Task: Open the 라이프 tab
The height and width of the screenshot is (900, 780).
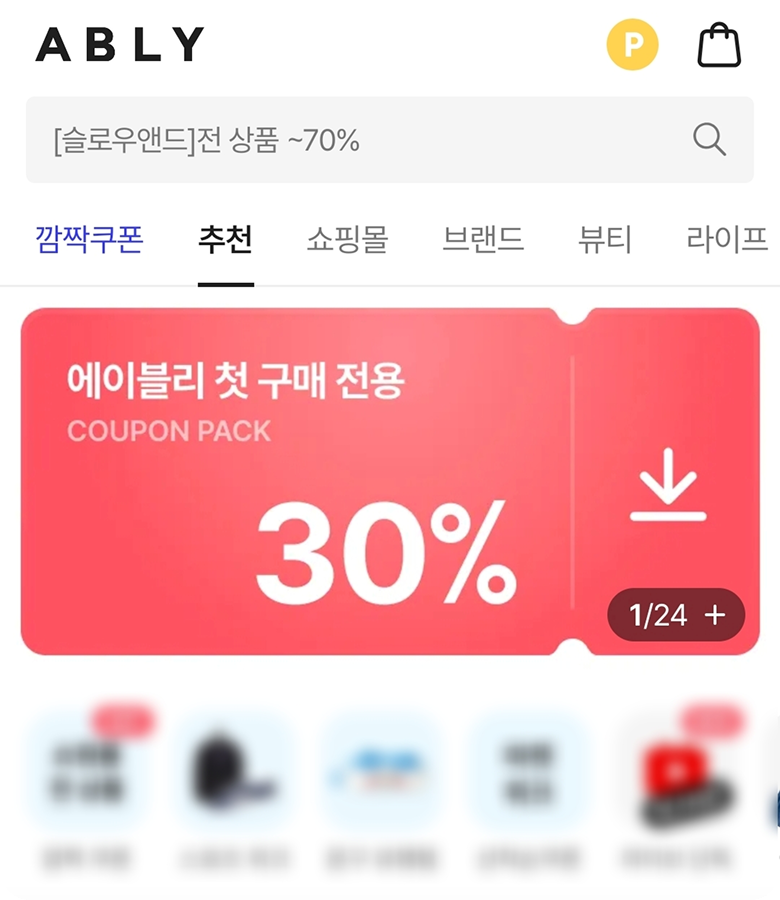Action: click(x=727, y=240)
